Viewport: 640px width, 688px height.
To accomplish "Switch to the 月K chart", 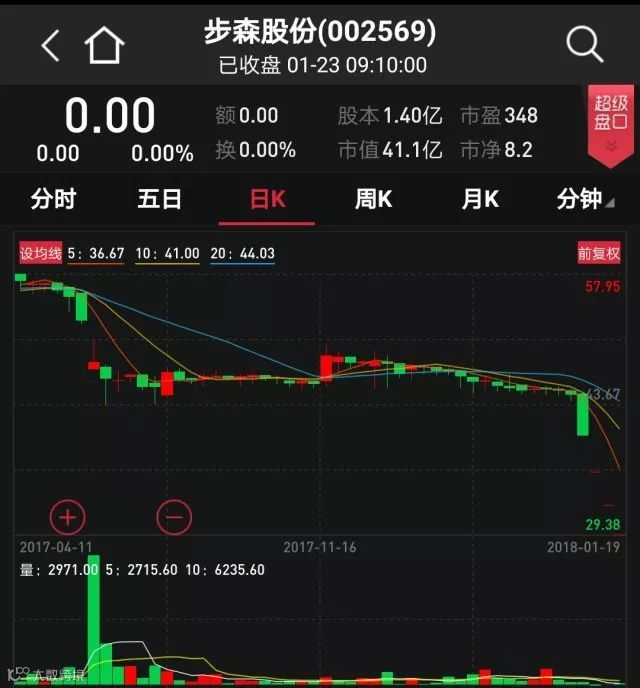I will pyautogui.click(x=480, y=199).
